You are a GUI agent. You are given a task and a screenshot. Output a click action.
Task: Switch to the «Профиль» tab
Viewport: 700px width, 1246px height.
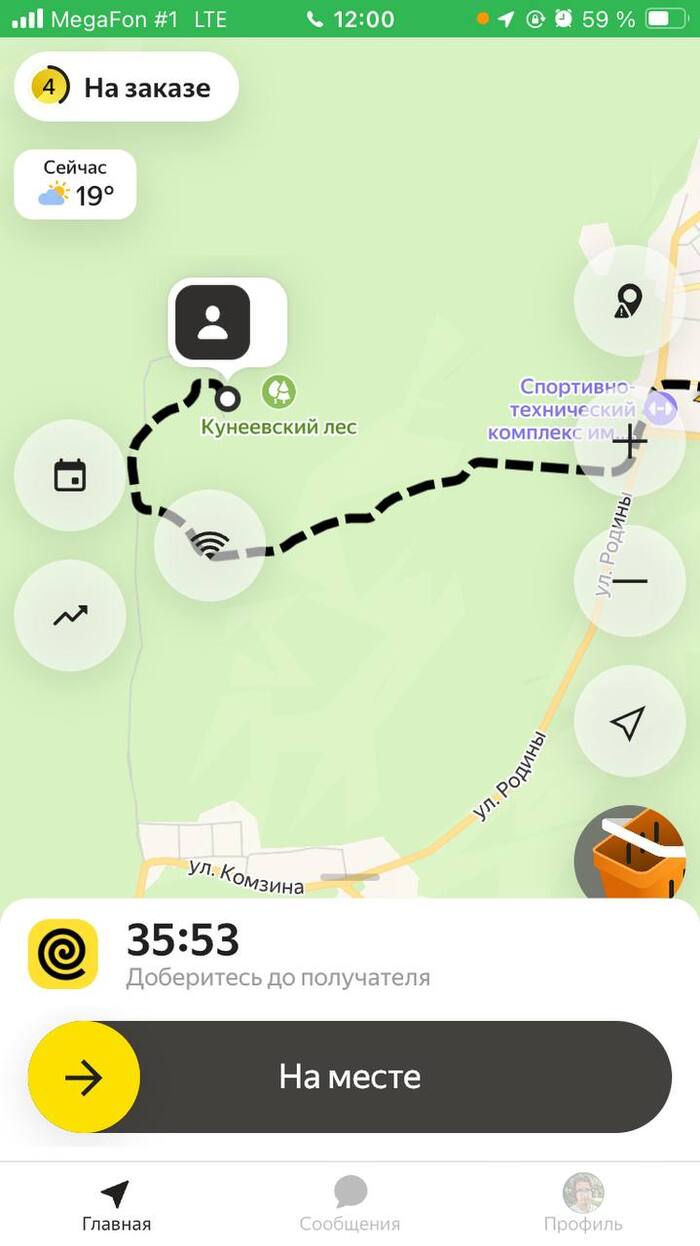point(583,1204)
